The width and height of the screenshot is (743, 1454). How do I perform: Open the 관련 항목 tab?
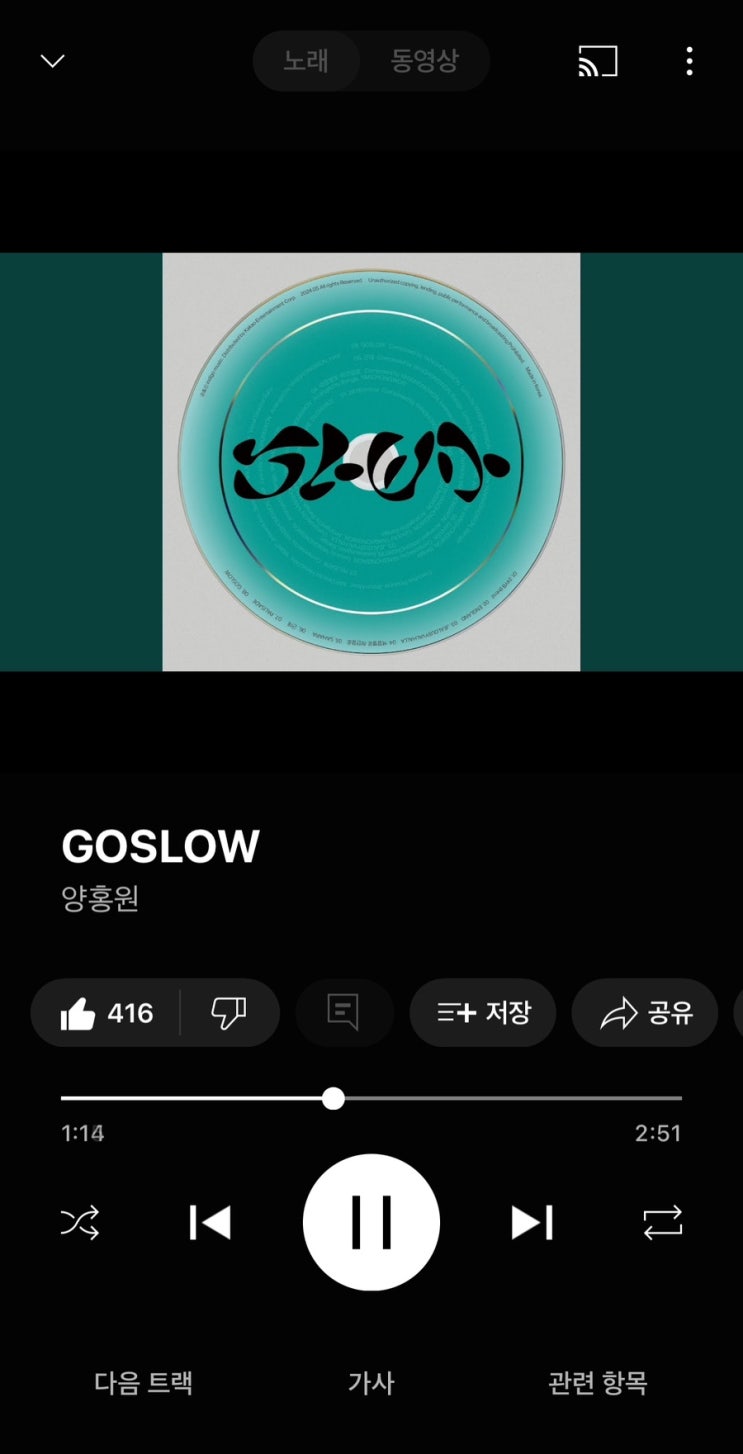598,1383
